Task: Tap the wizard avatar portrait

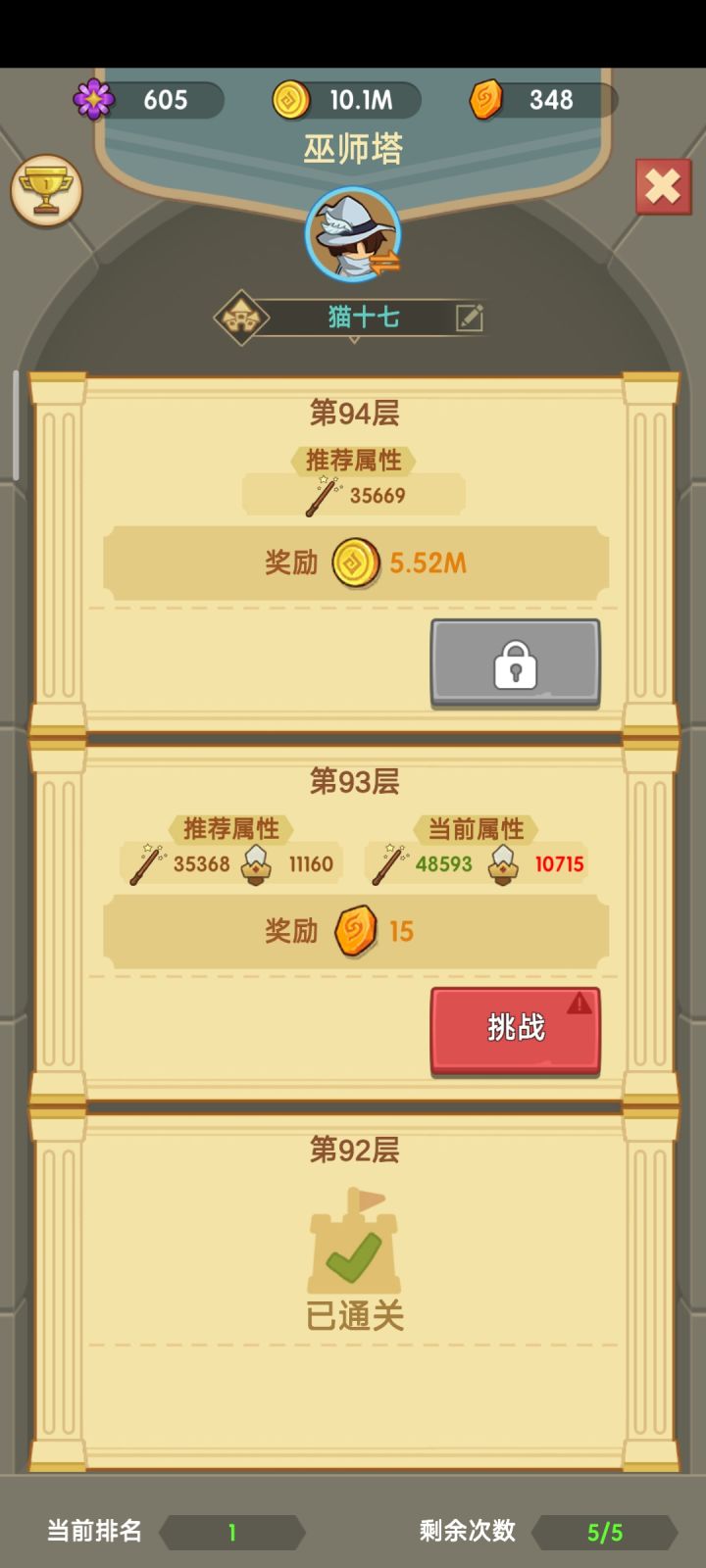Action: (x=353, y=233)
